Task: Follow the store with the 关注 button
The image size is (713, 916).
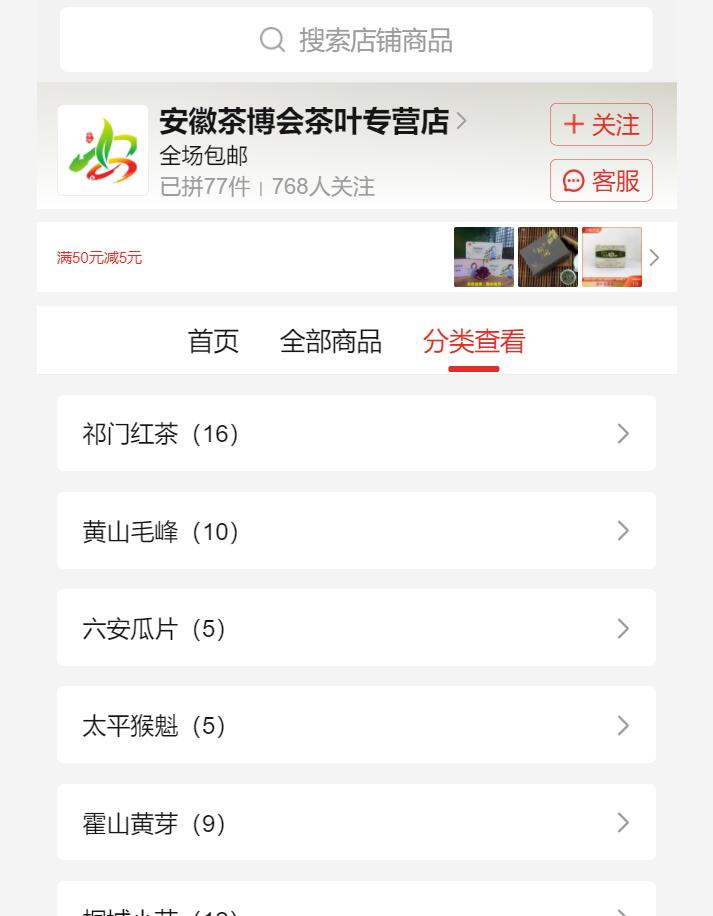Action: pos(600,125)
